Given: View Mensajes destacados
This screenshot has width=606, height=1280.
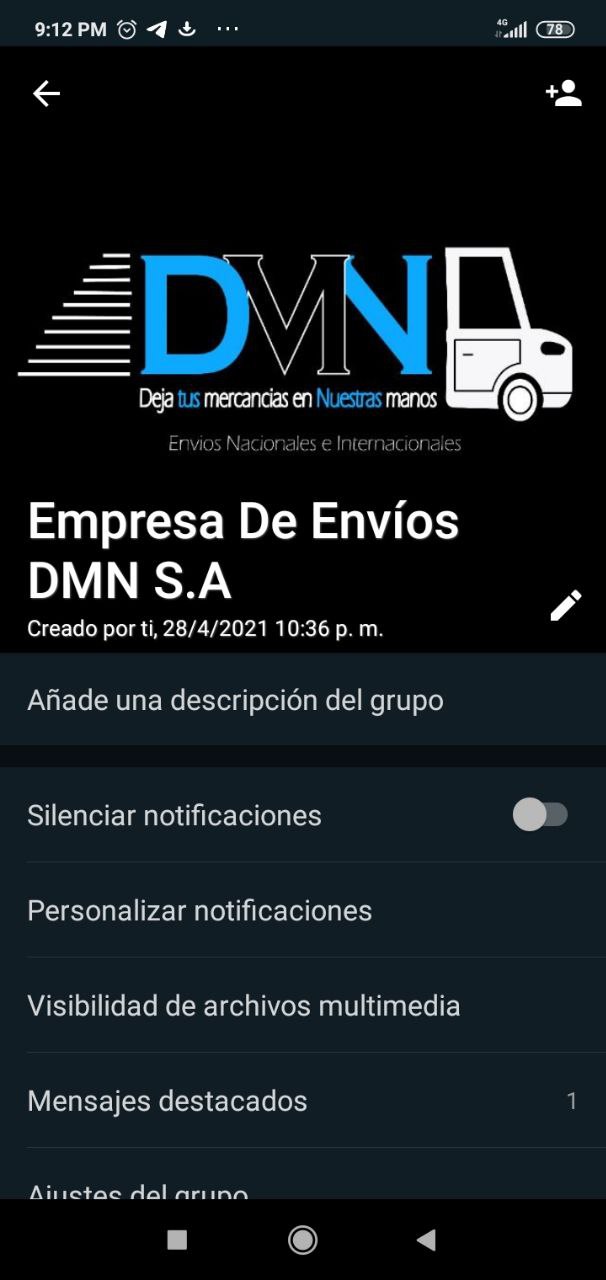Looking at the screenshot, I should 168,1101.
